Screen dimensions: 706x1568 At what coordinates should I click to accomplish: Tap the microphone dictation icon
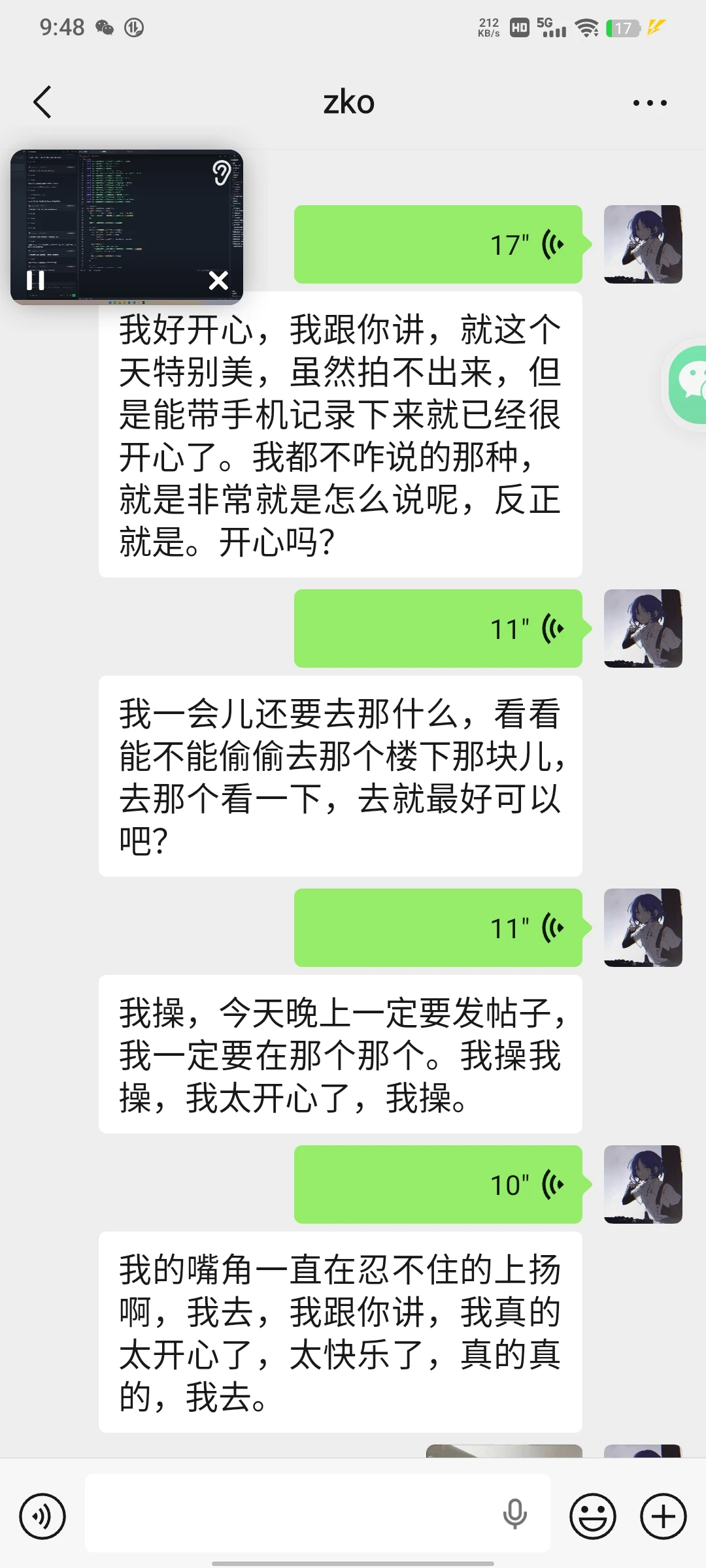514,1514
